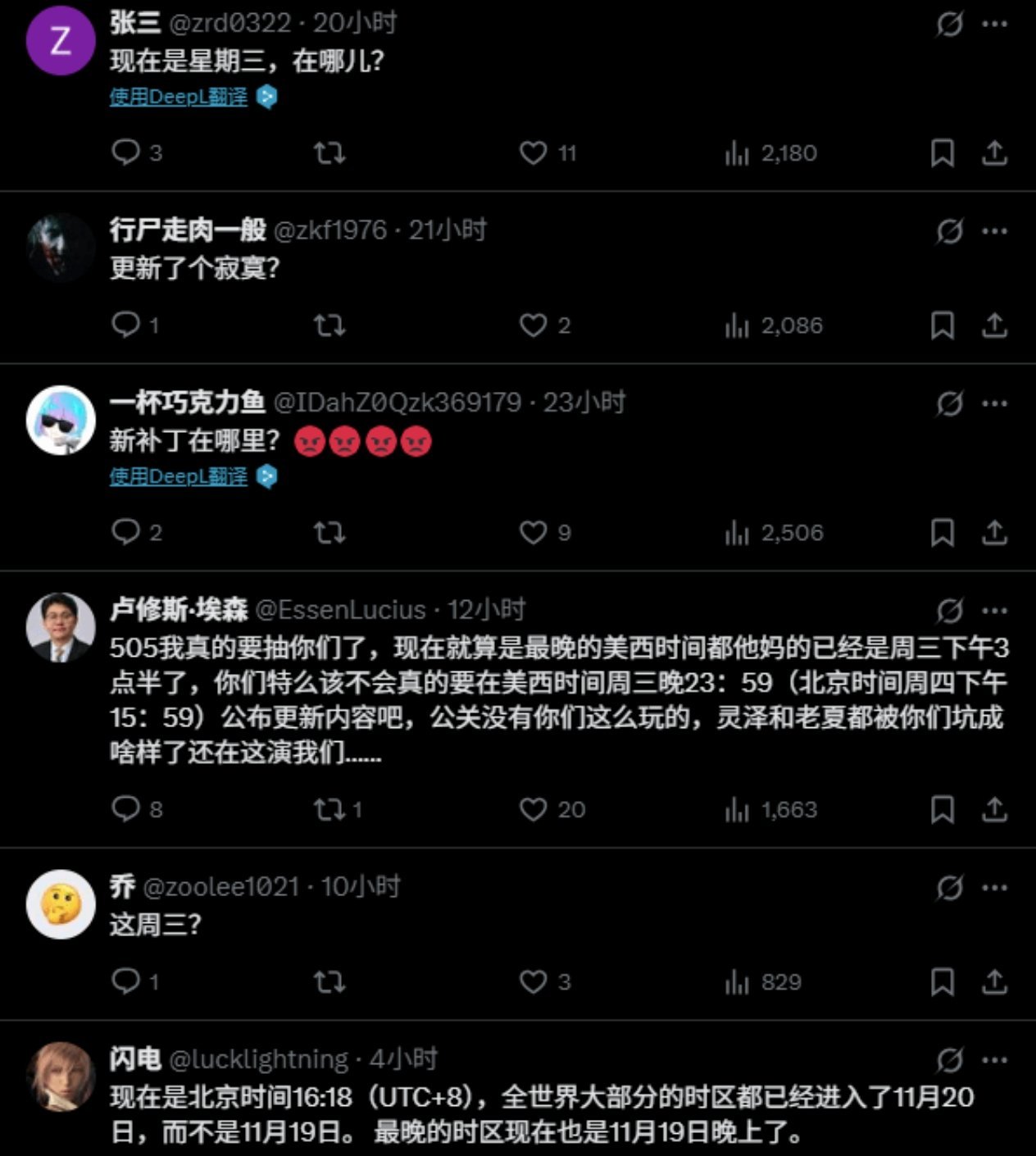This screenshot has height=1156, width=1036.
Task: Share 卢修斯·埃森's reply
Action: coord(994,810)
